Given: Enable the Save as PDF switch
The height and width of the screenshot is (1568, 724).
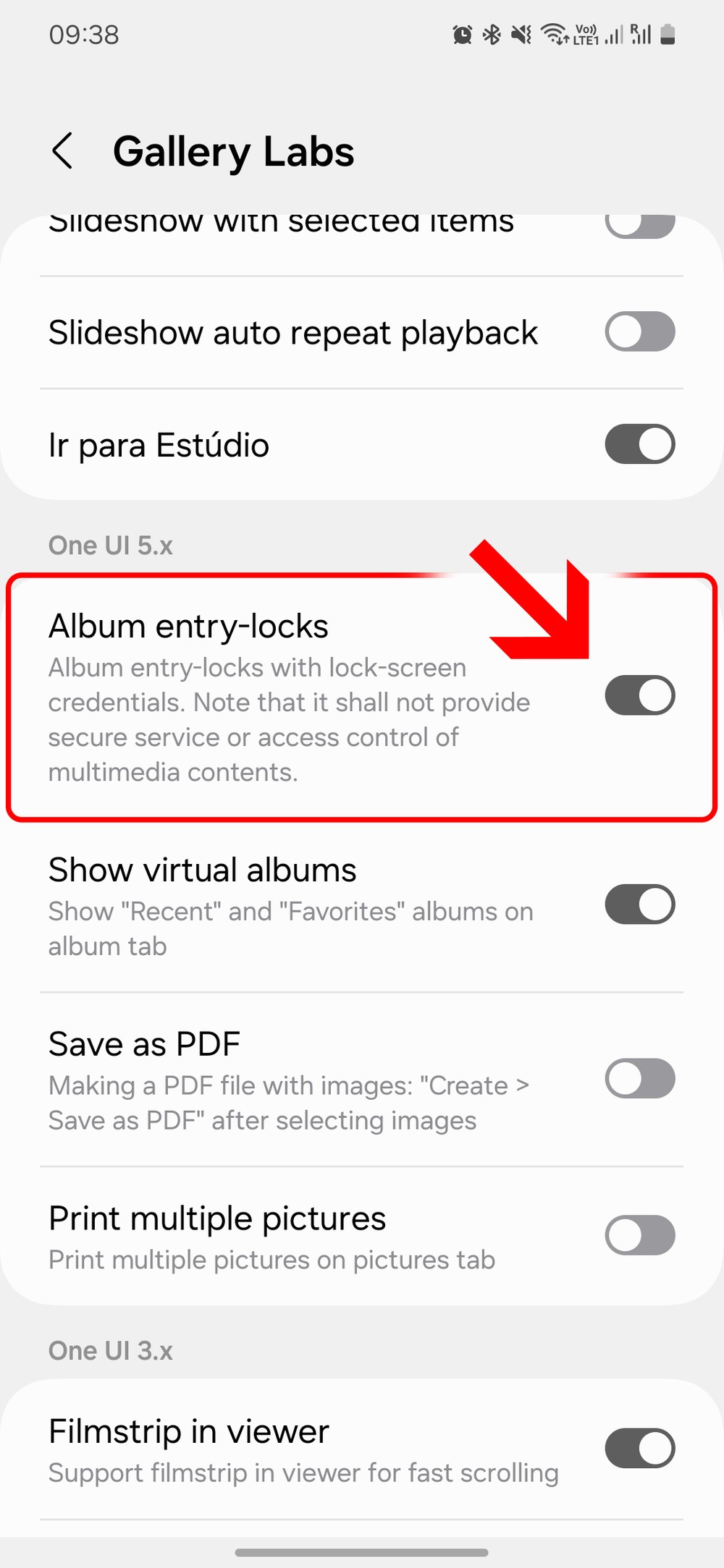Looking at the screenshot, I should click(639, 1079).
